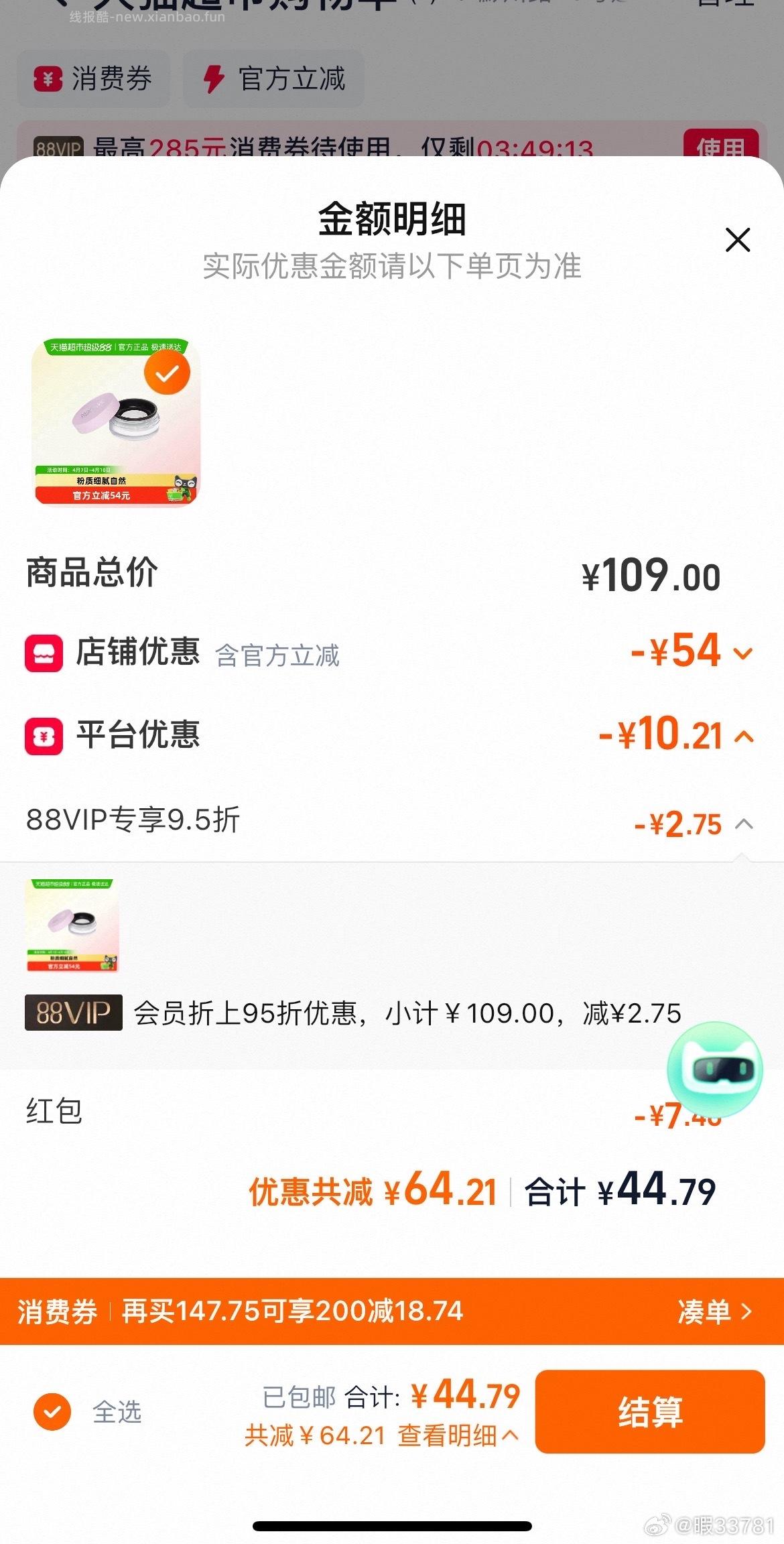This screenshot has height=1544, width=784.
Task: Click the black 88VIP badge icon
Action: click(x=73, y=1014)
